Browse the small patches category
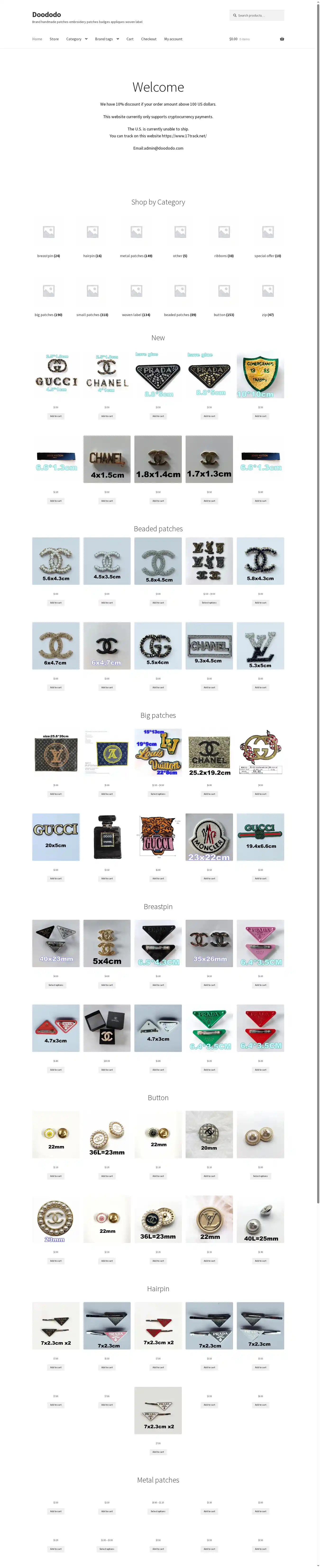Image resolution: width=320 pixels, height=1568 pixels. tap(93, 315)
